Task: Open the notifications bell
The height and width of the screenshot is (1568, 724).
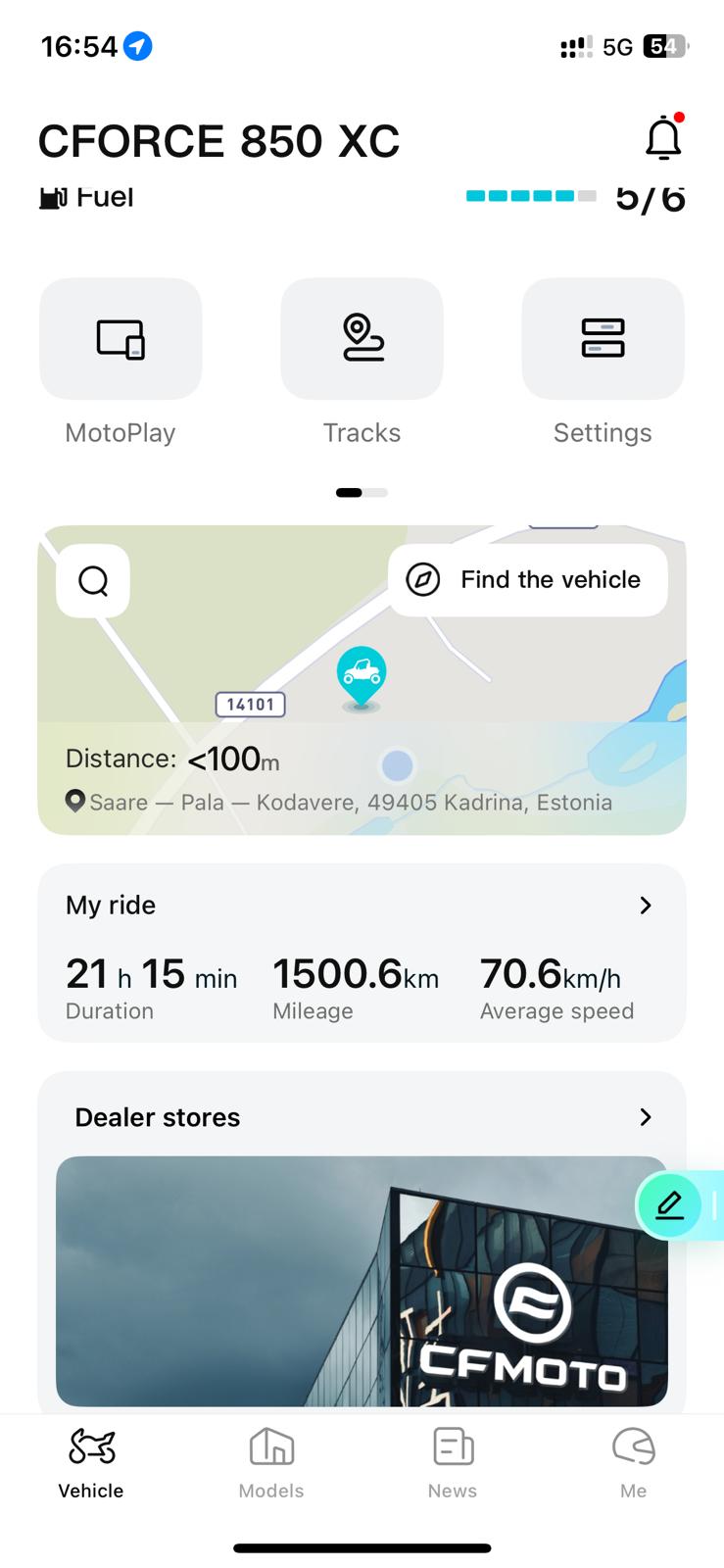Action: pyautogui.click(x=663, y=138)
